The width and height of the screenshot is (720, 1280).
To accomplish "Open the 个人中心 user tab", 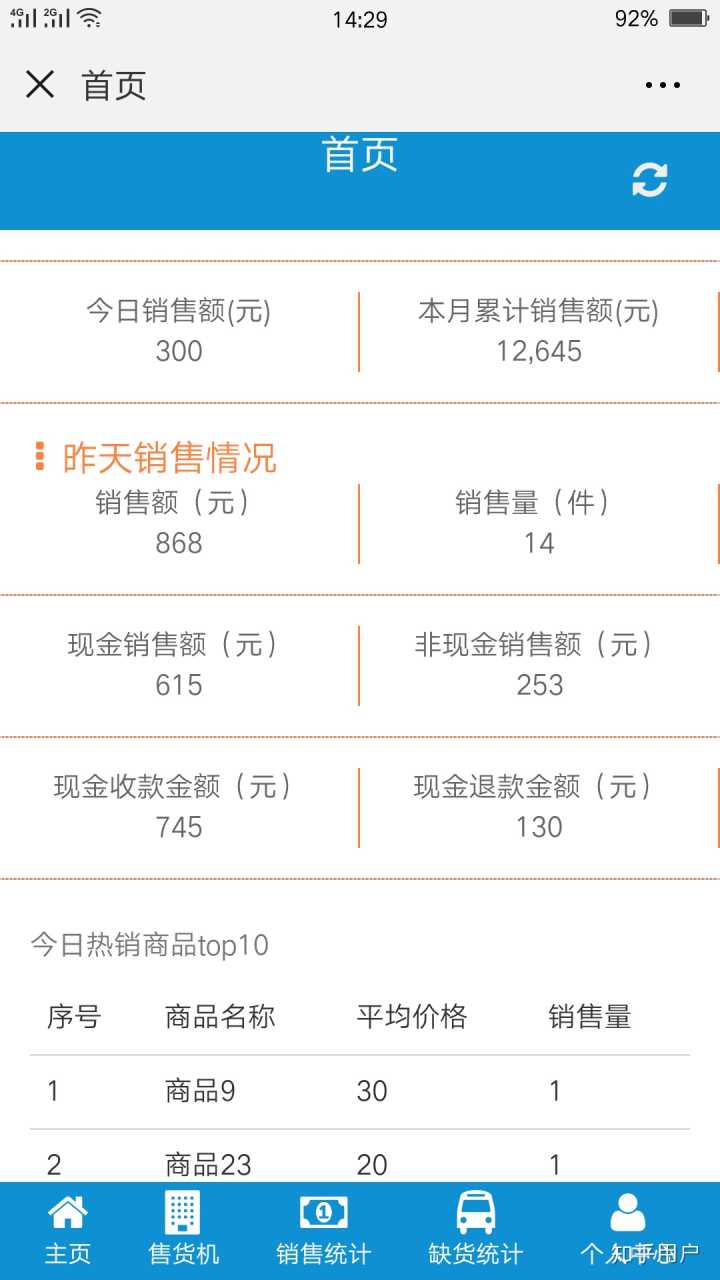I will (x=628, y=1230).
